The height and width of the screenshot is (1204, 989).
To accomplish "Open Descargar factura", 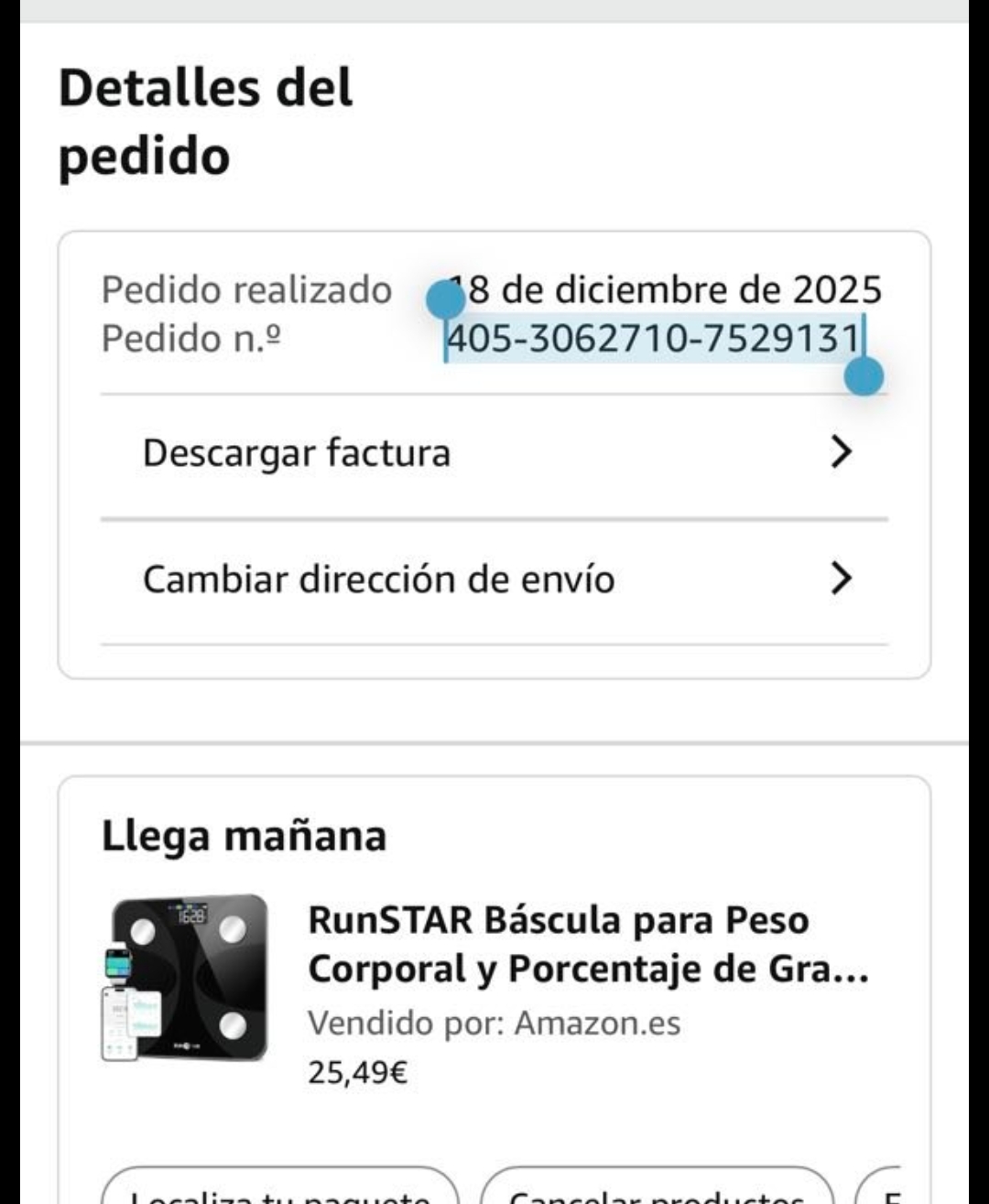I will (494, 453).
